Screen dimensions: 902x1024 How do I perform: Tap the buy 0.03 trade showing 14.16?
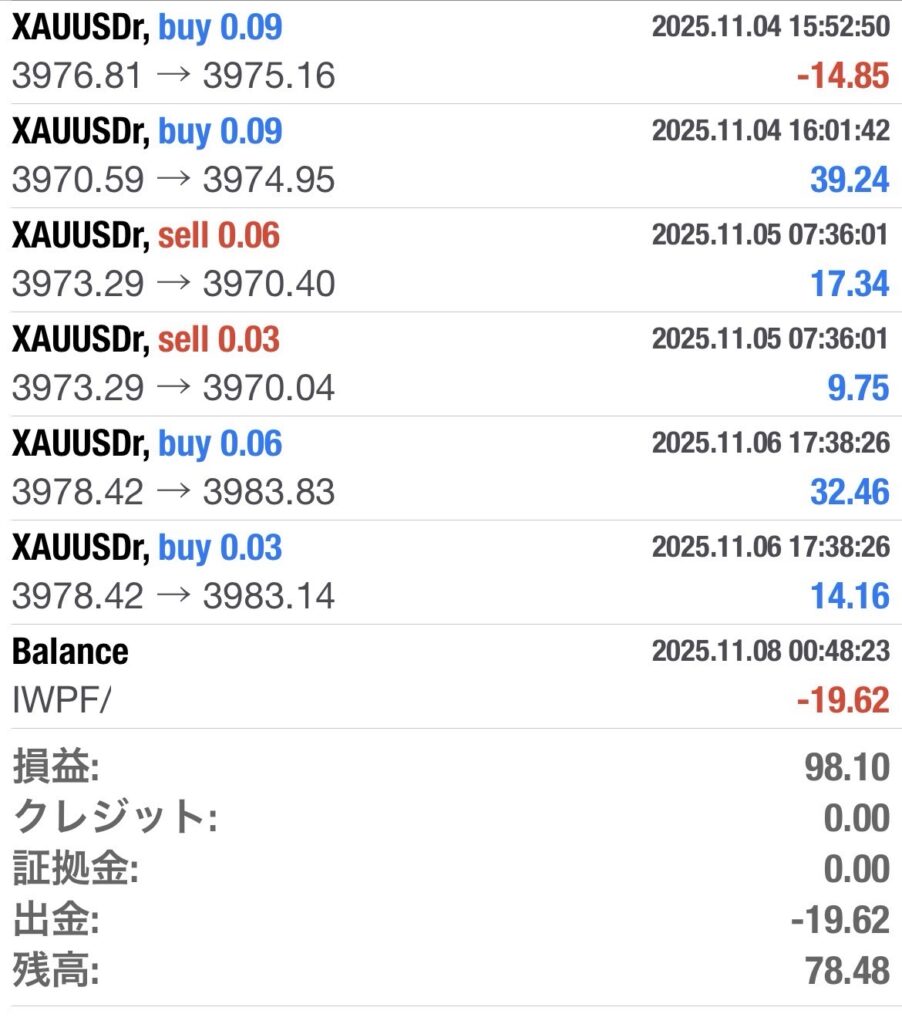(x=450, y=572)
